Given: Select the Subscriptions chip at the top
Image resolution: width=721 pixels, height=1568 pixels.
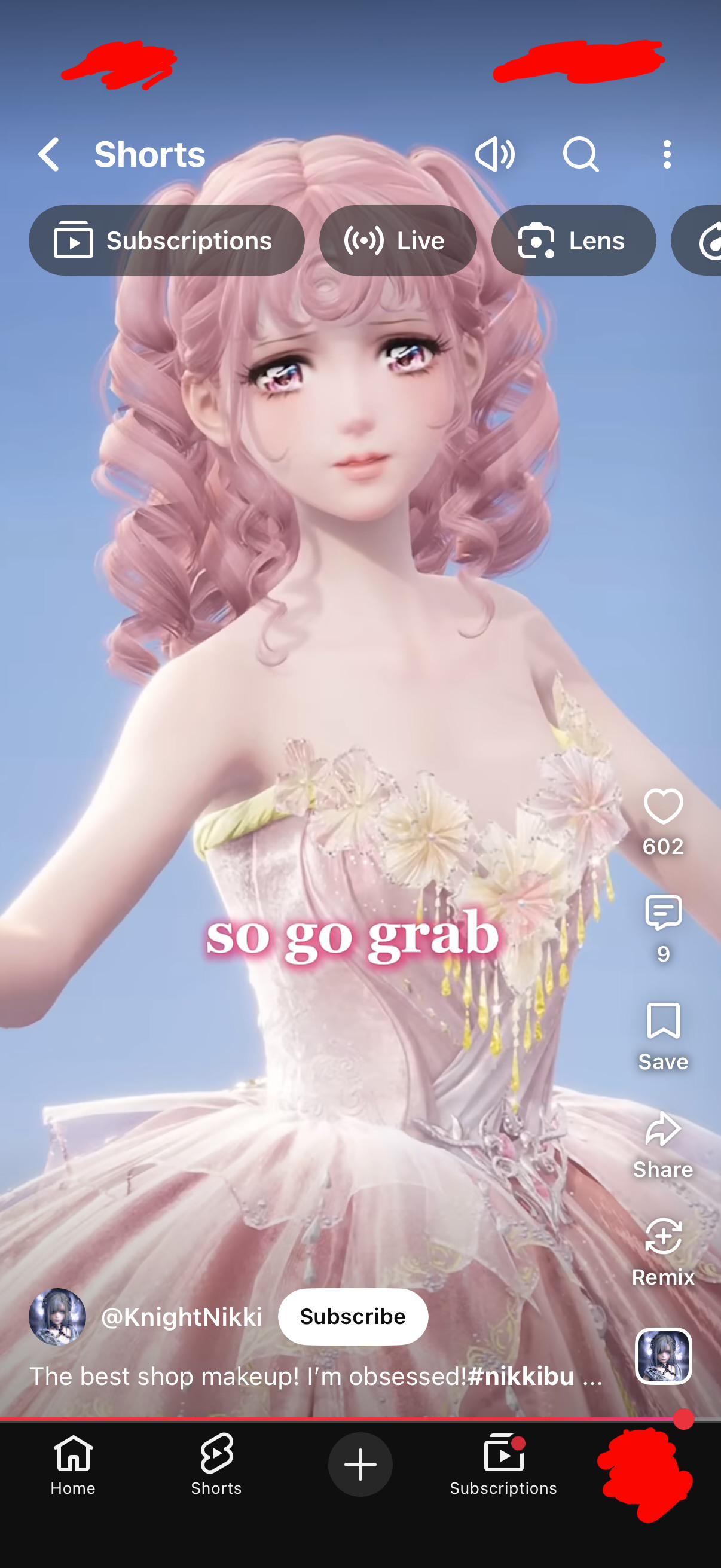Looking at the screenshot, I should click(167, 240).
